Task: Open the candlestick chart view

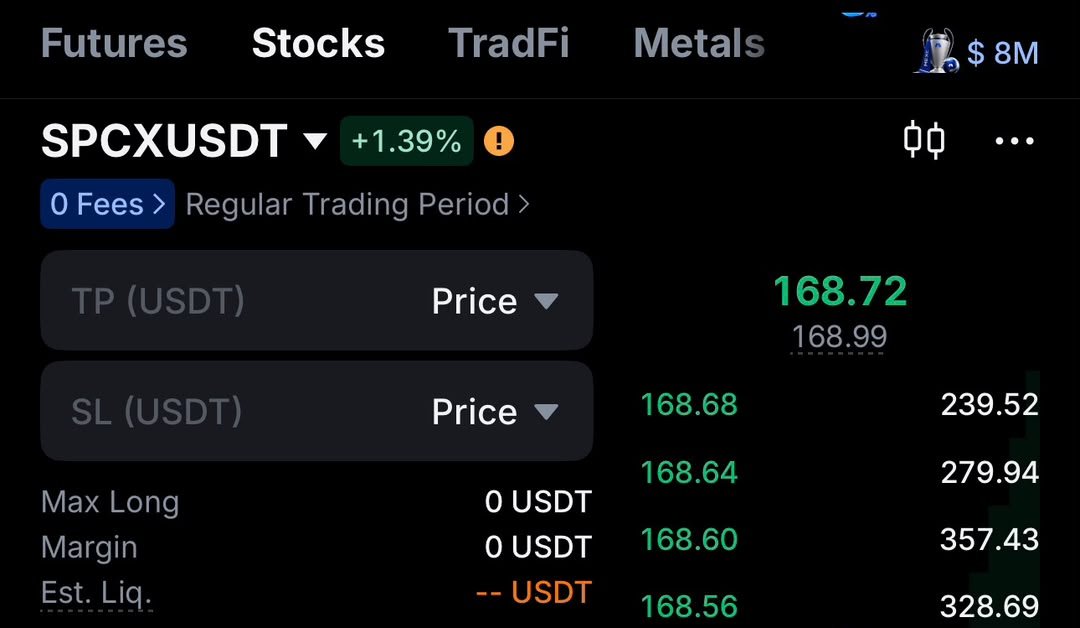Action: coord(924,140)
